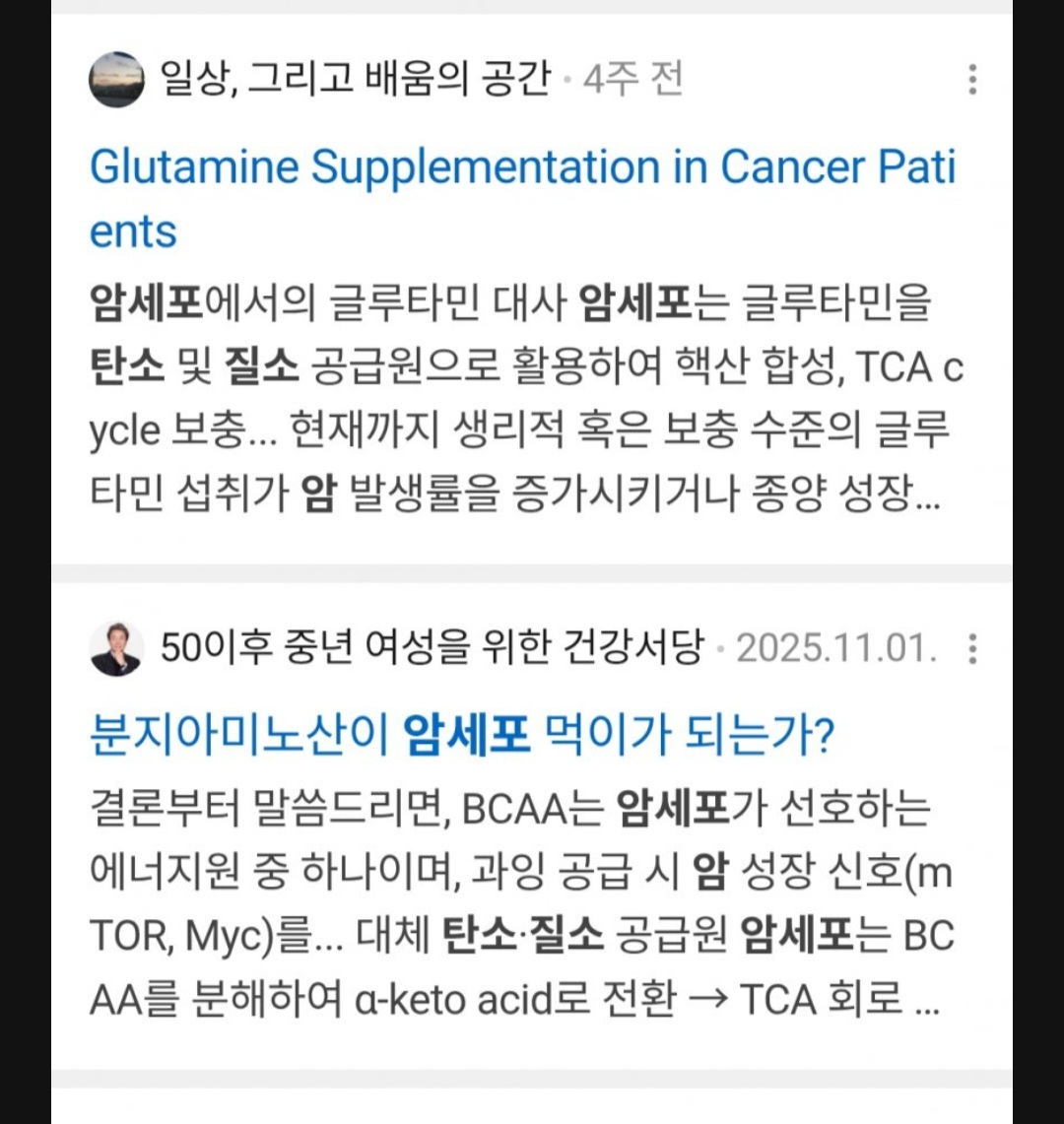1064x1124 pixels.
Task: Visit the 50이후 중년 여성을 위한 건강서당 blog
Action: (432, 648)
